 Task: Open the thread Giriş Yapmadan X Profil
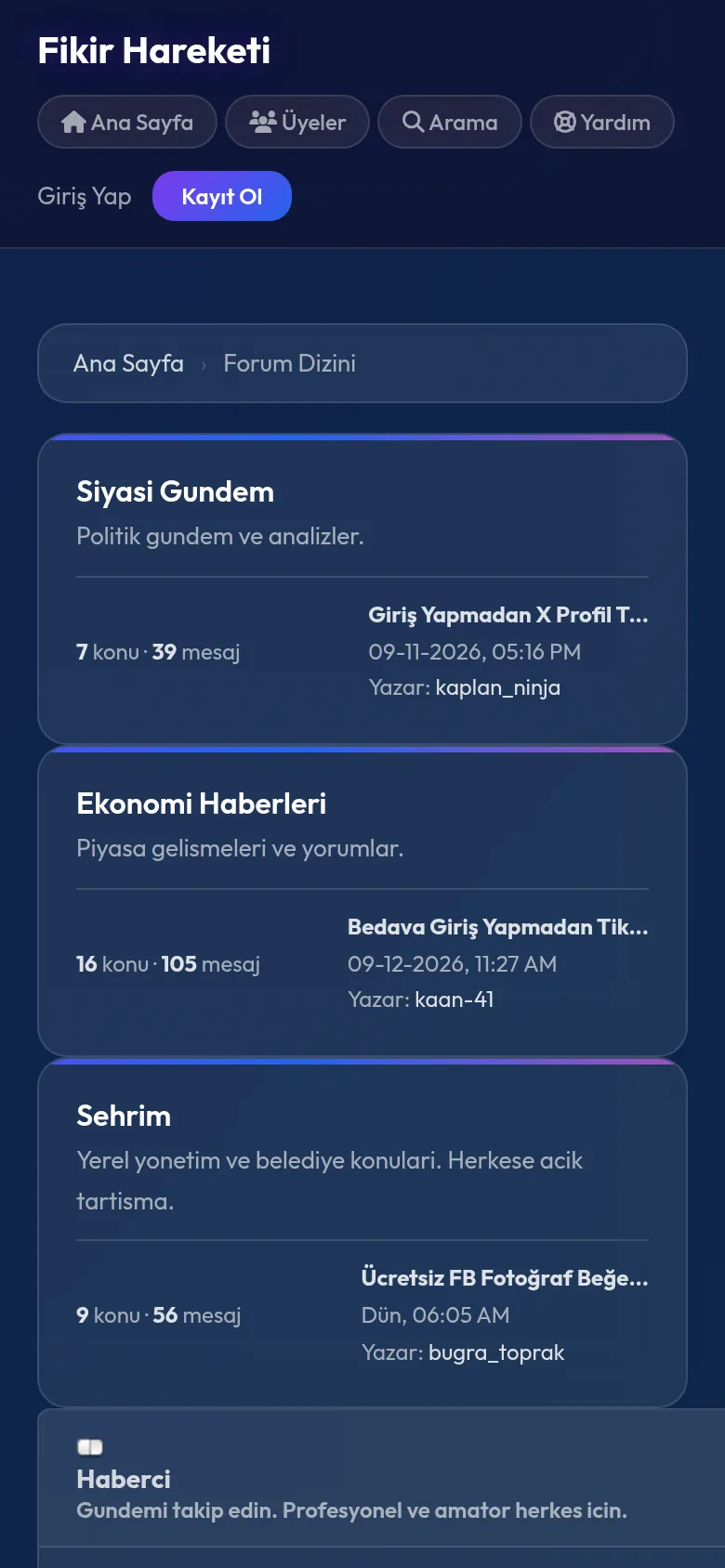tap(508, 615)
